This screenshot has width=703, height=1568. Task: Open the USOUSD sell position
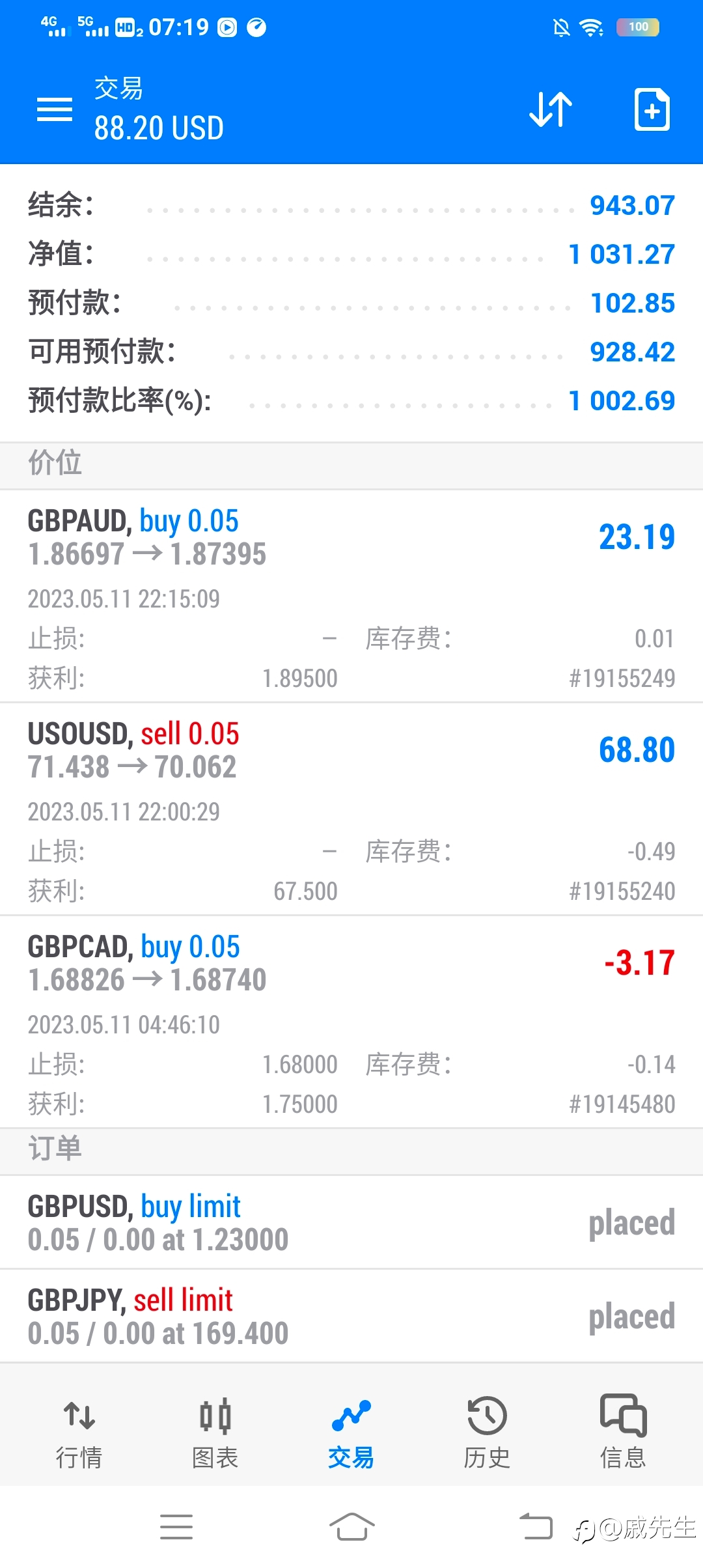coord(351,809)
